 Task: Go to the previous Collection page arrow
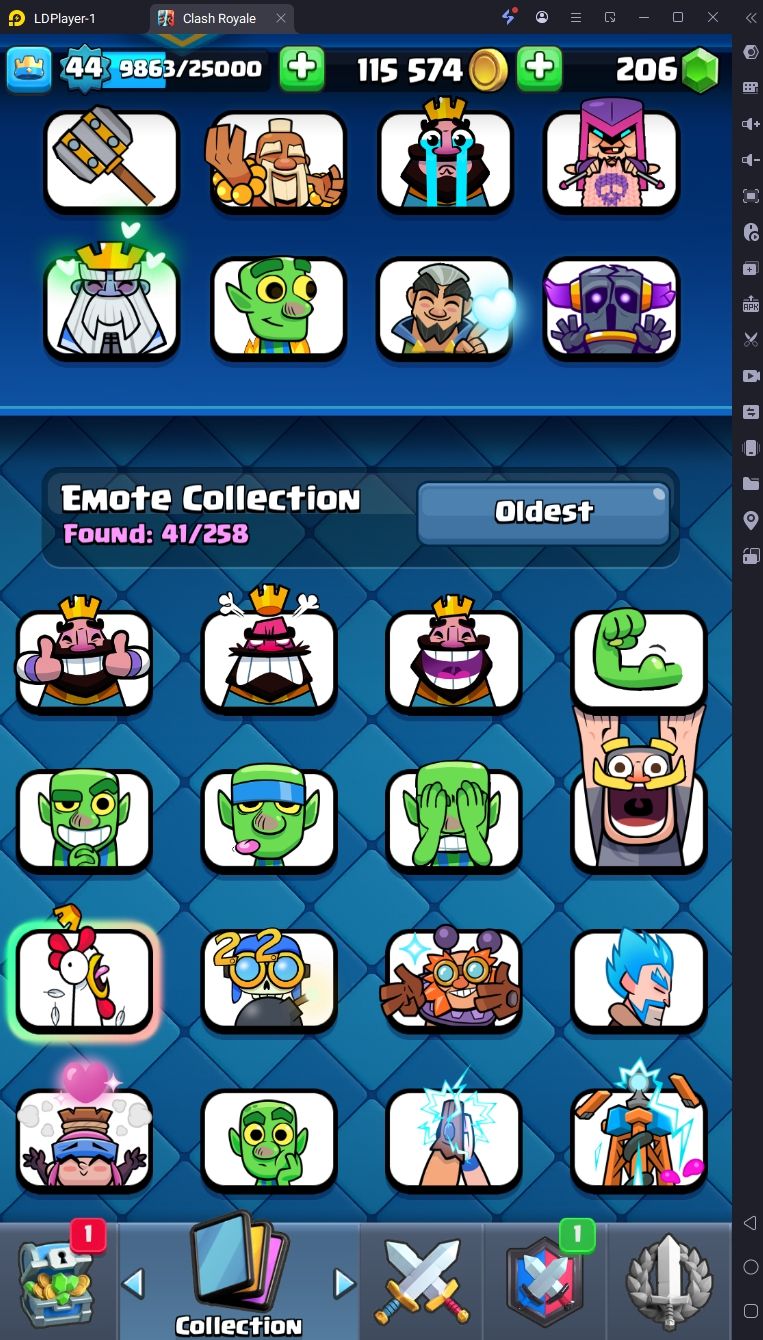click(133, 1282)
